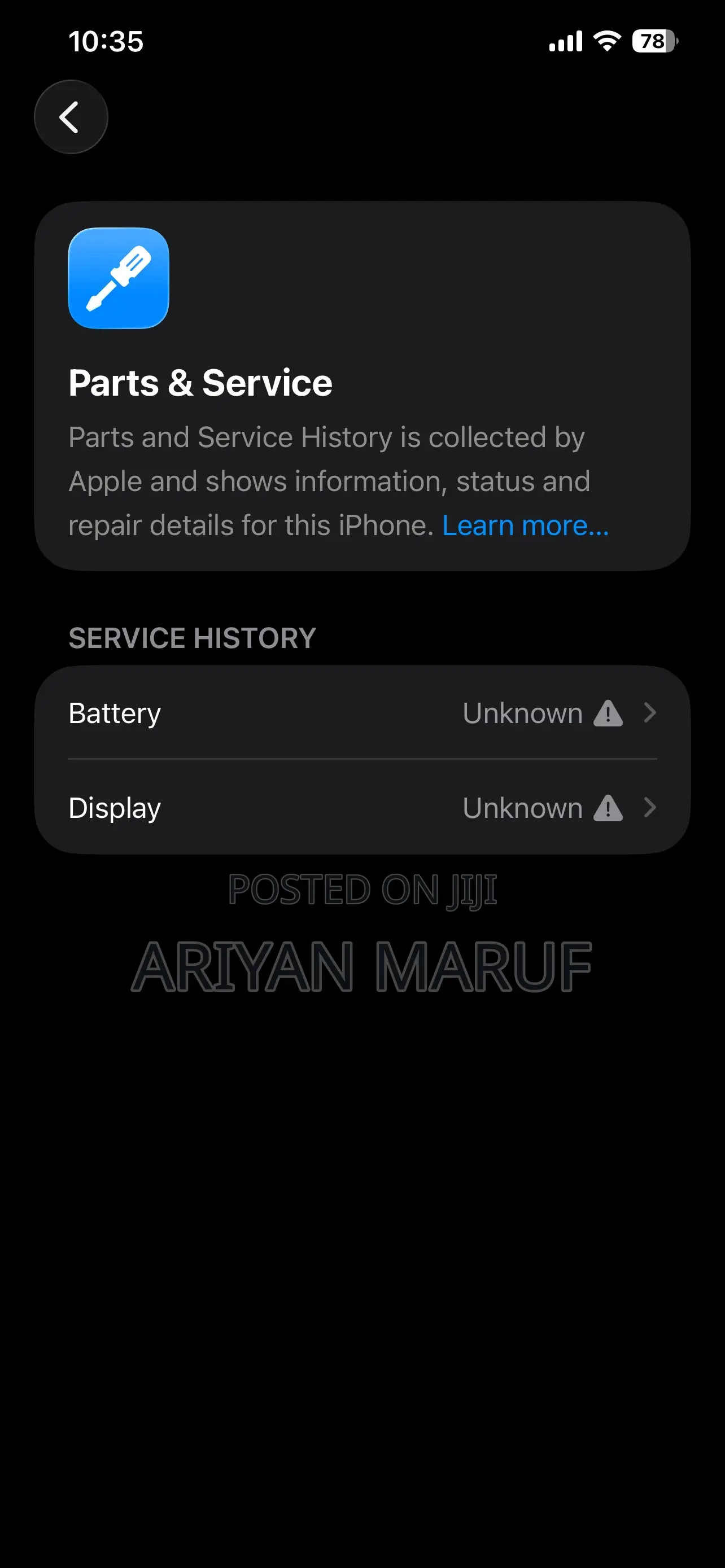The width and height of the screenshot is (725, 1568).
Task: Open Display service history details
Action: coord(362,808)
